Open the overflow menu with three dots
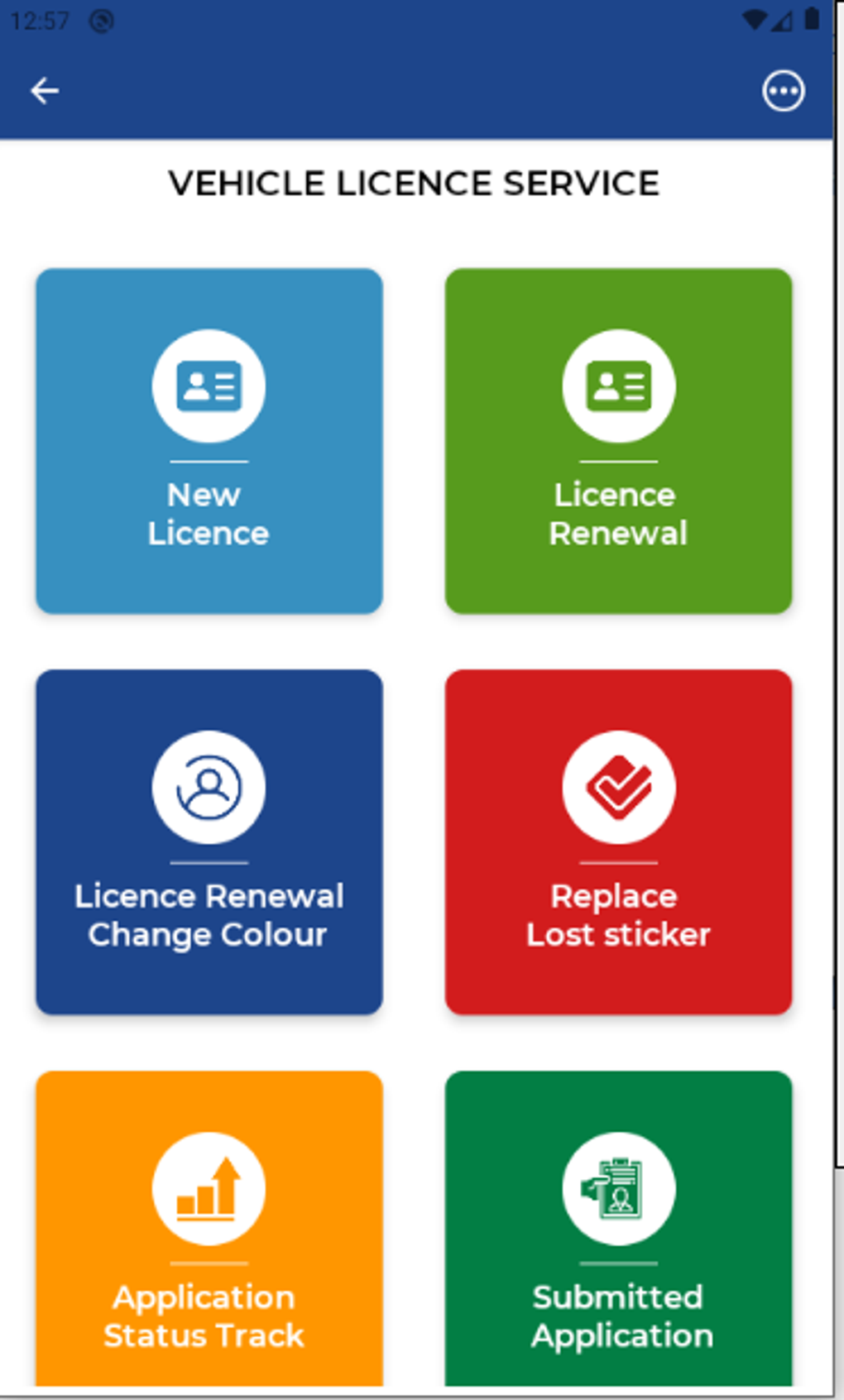This screenshot has height=1400, width=844. (x=783, y=90)
